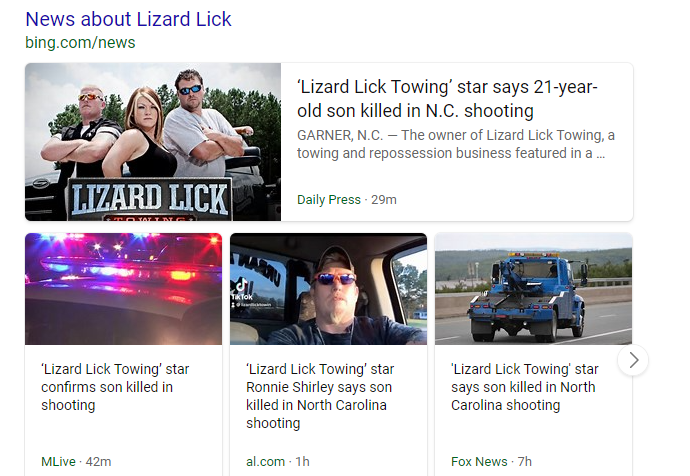The image size is (690, 476).
Task: Open the 'News about Lizard Lick' heading link
Action: pos(128,19)
